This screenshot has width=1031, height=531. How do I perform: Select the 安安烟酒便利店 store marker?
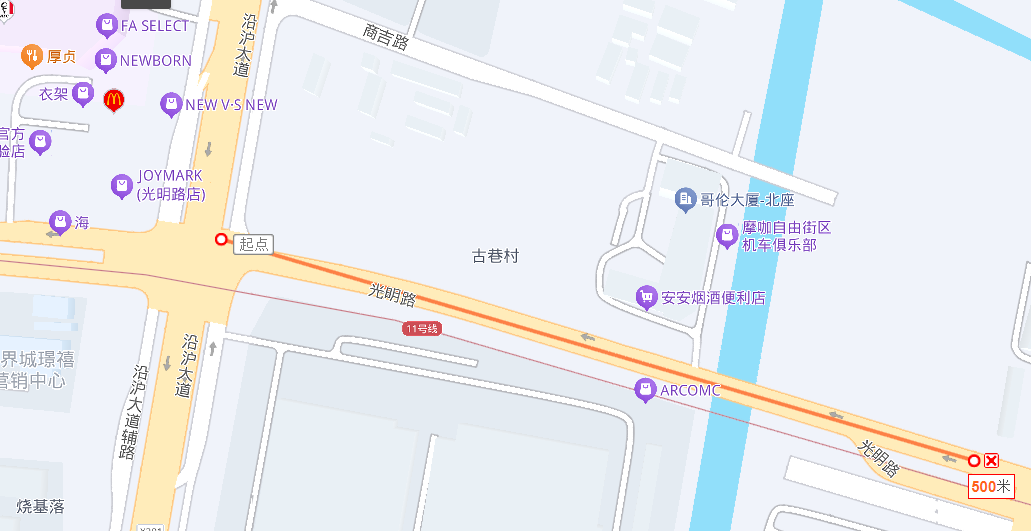(x=647, y=297)
